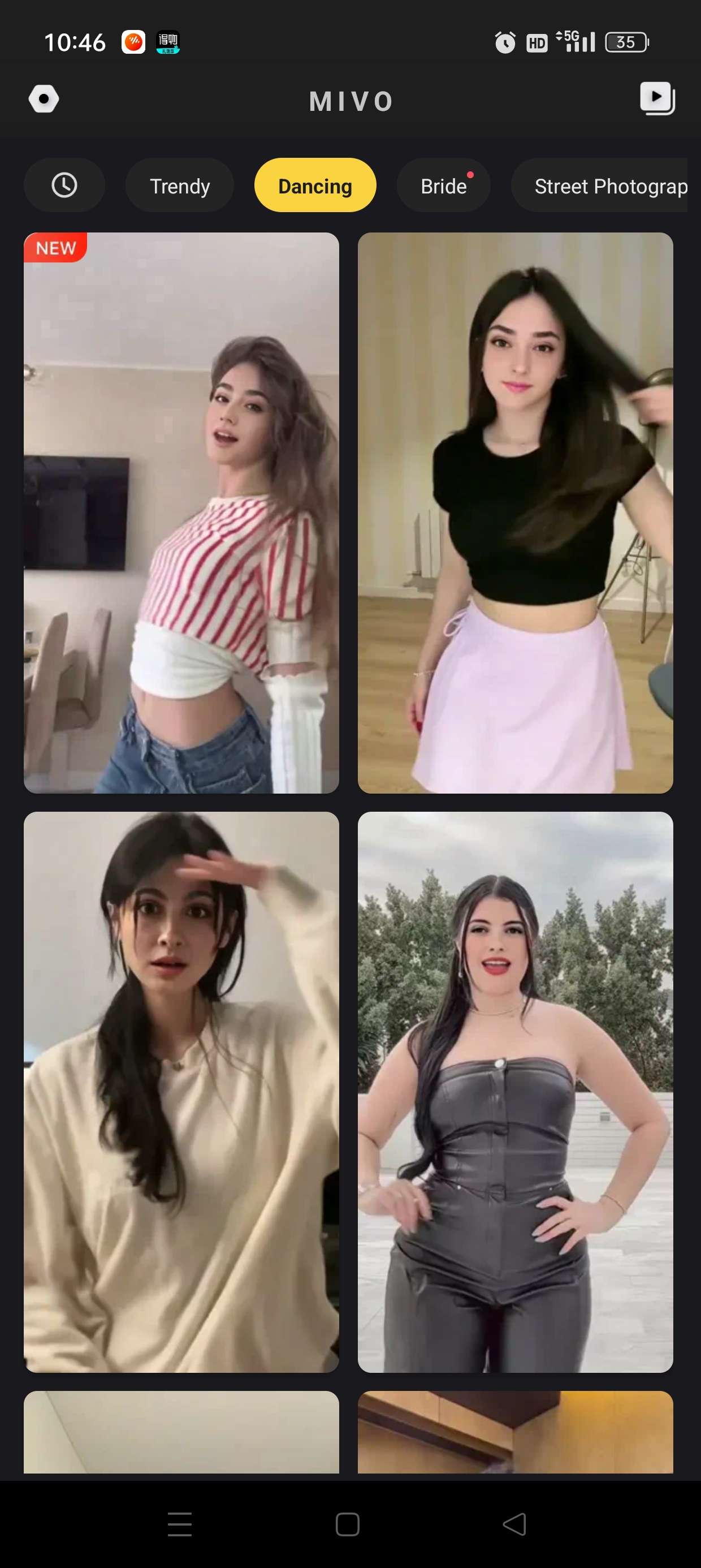Switch to the Bride category
The height and width of the screenshot is (1568, 701).
pos(444,186)
